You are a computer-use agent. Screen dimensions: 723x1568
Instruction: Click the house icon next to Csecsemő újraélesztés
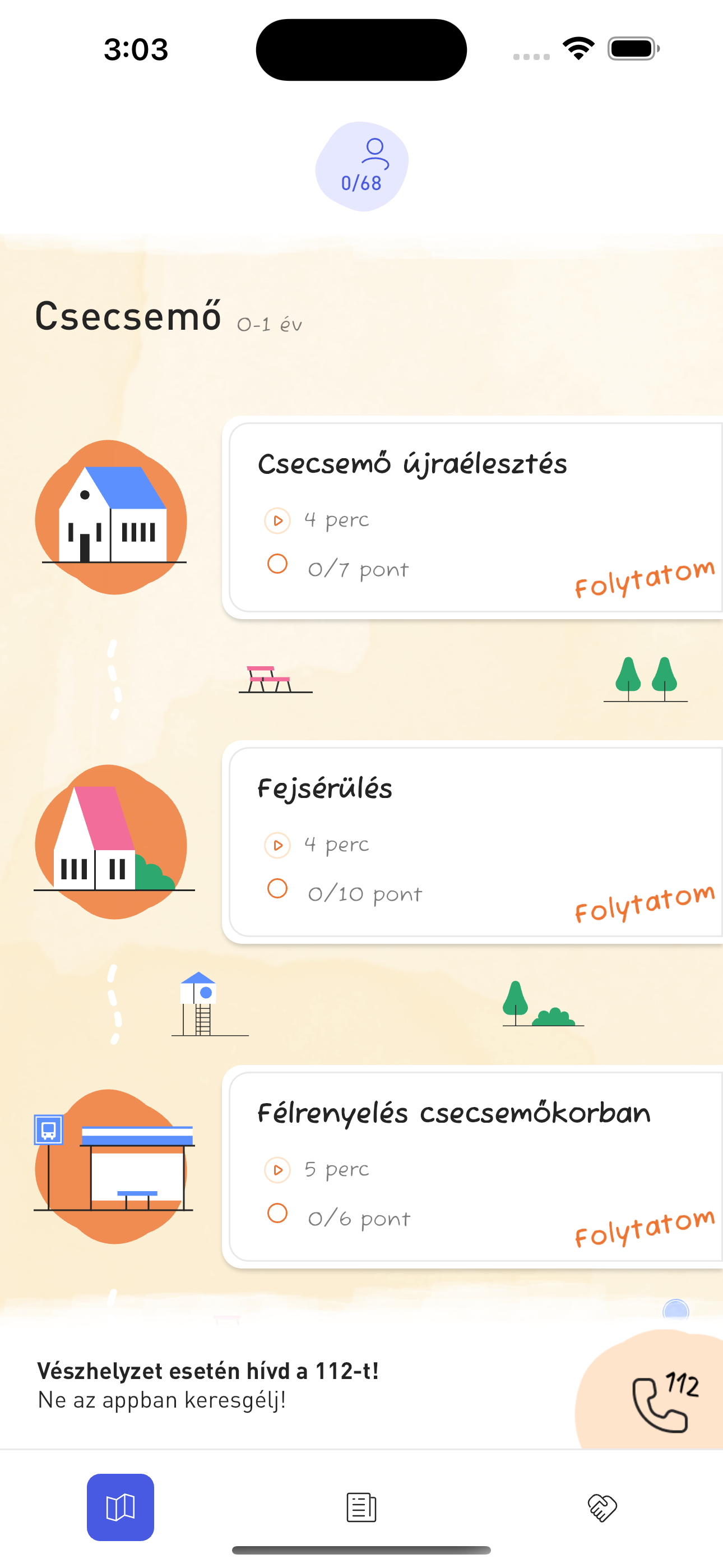coord(113,518)
